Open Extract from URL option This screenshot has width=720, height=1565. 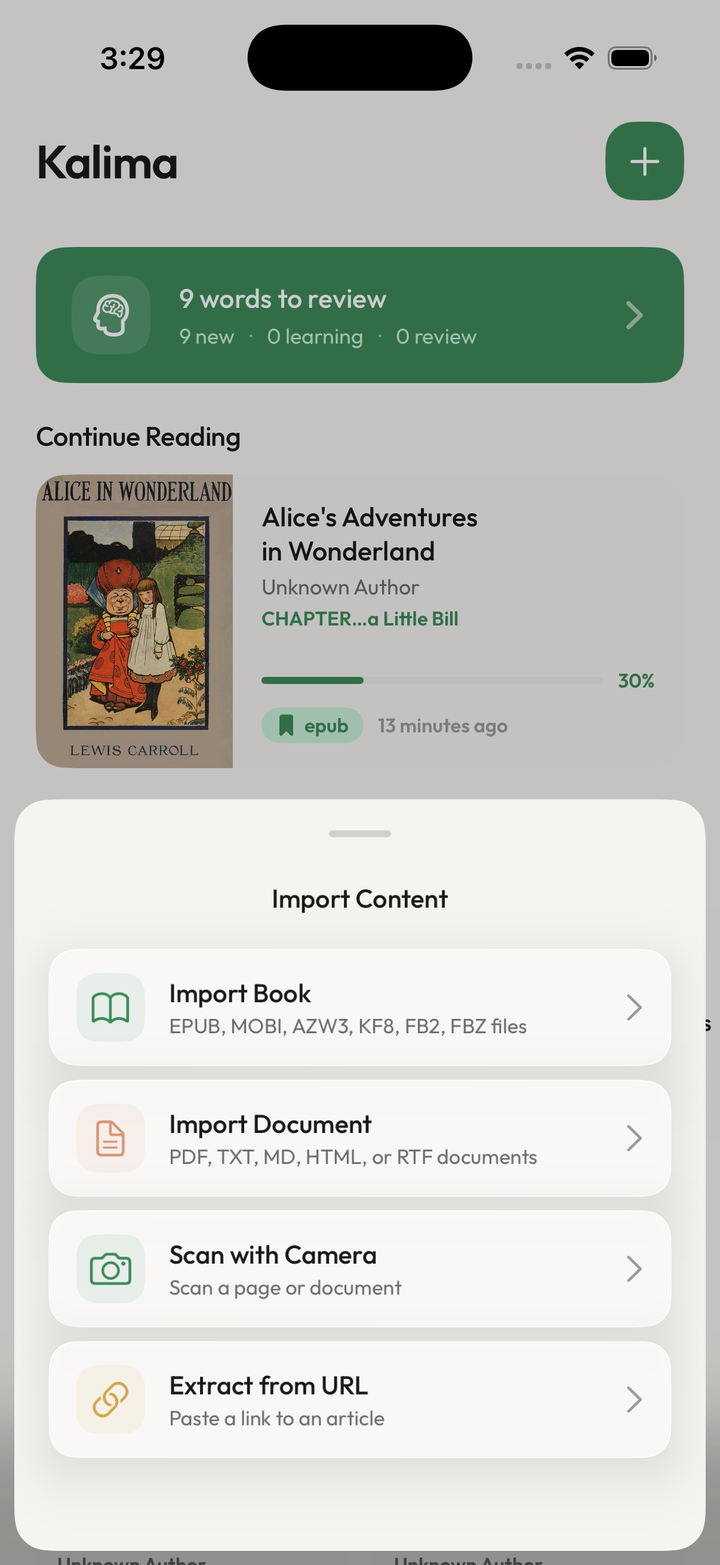360,1400
